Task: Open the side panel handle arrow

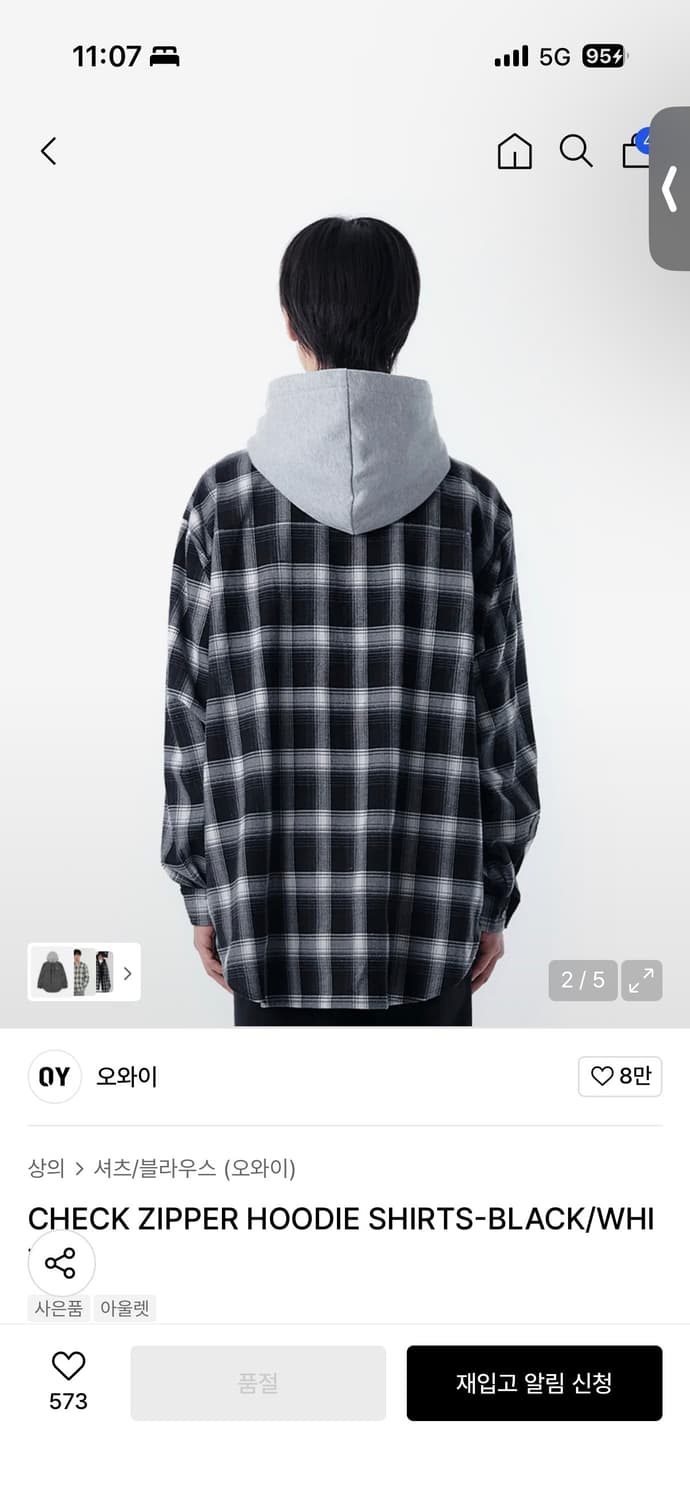Action: click(x=670, y=189)
